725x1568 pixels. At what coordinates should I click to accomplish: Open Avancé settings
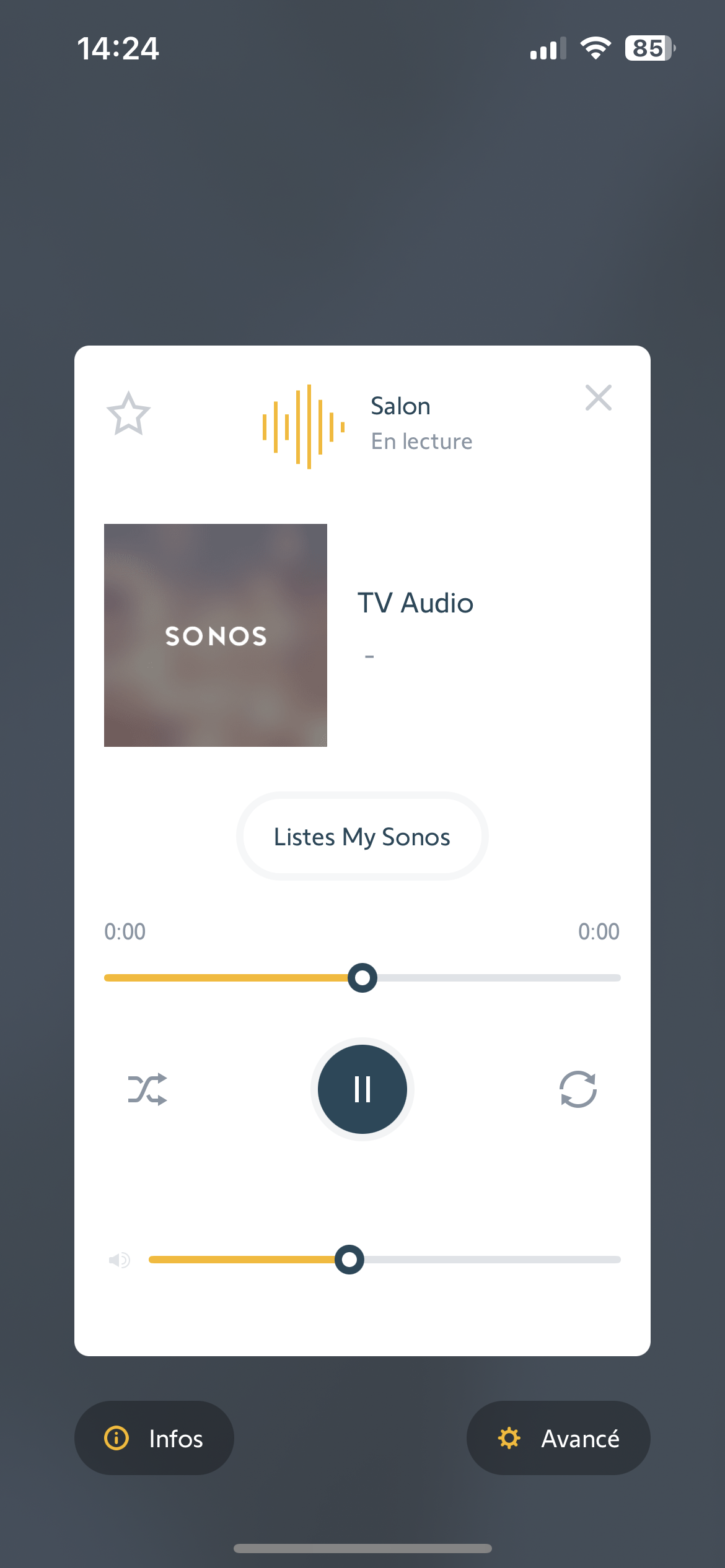[x=558, y=1438]
